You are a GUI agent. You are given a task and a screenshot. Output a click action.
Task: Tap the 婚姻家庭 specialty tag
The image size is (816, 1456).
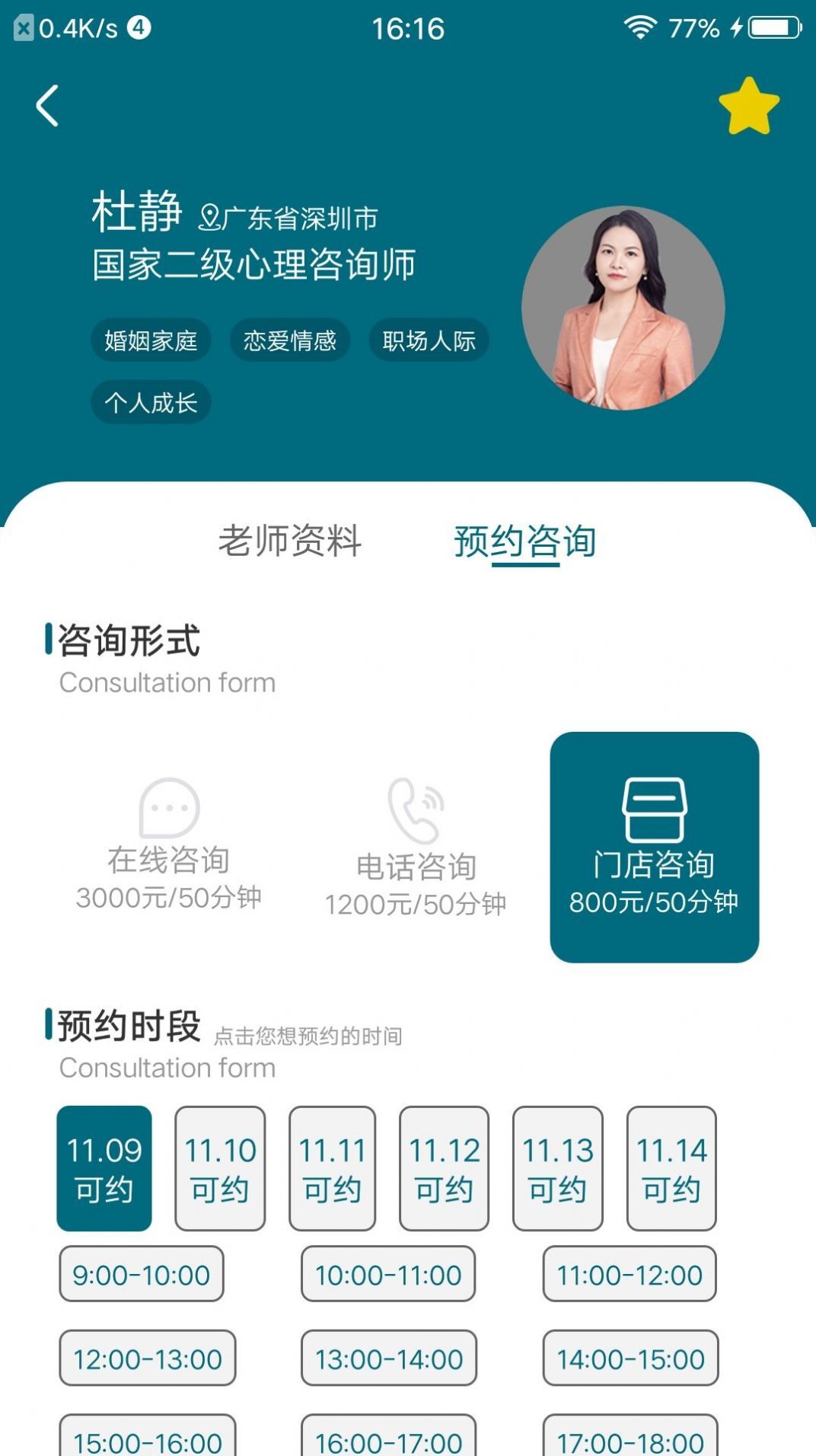click(x=150, y=340)
